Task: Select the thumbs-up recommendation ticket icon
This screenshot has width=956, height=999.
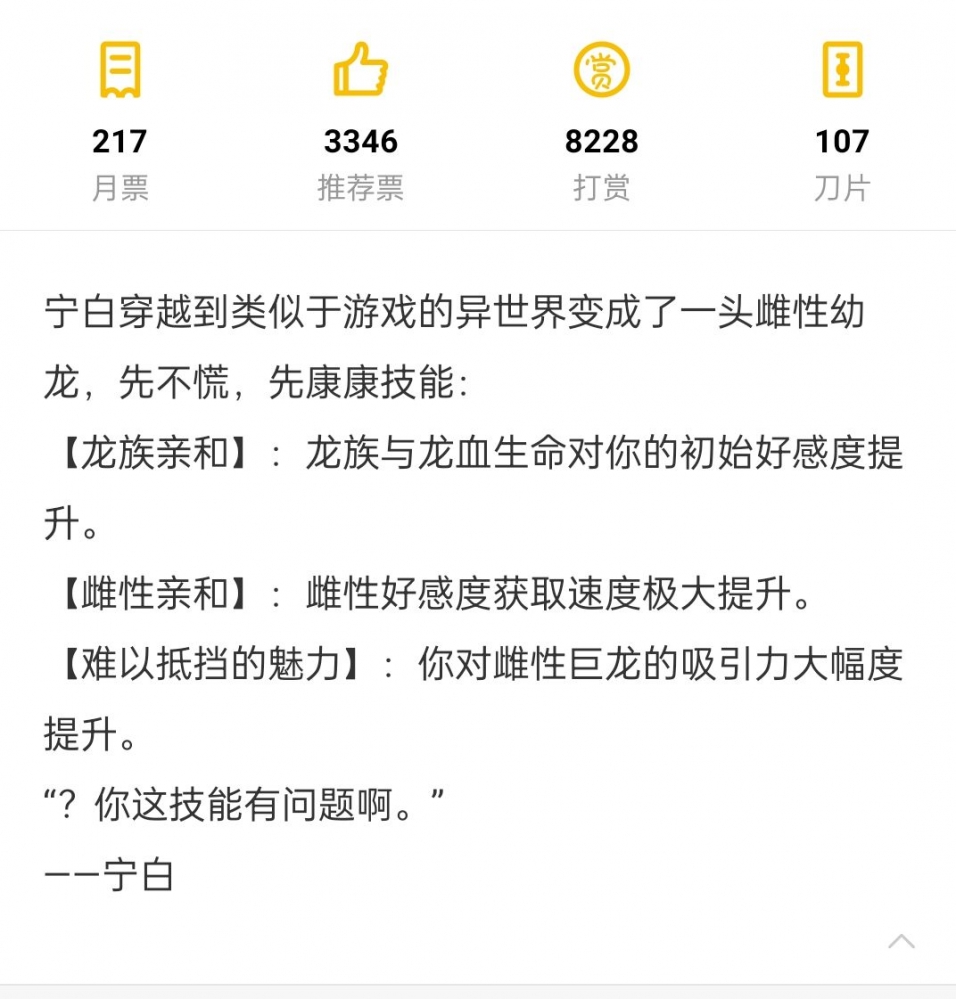Action: [361, 70]
